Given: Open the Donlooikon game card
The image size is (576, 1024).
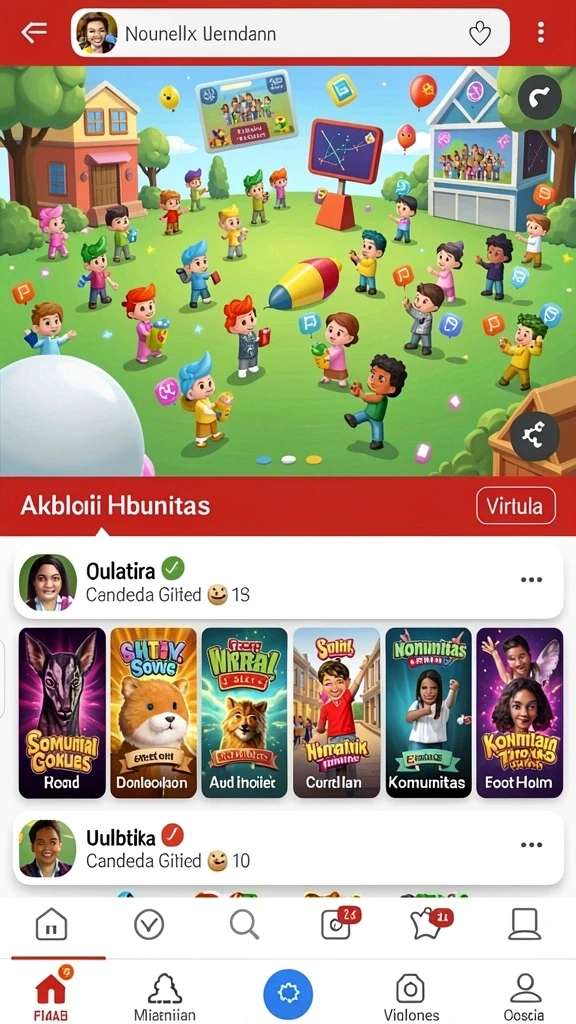Looking at the screenshot, I should 153,712.
